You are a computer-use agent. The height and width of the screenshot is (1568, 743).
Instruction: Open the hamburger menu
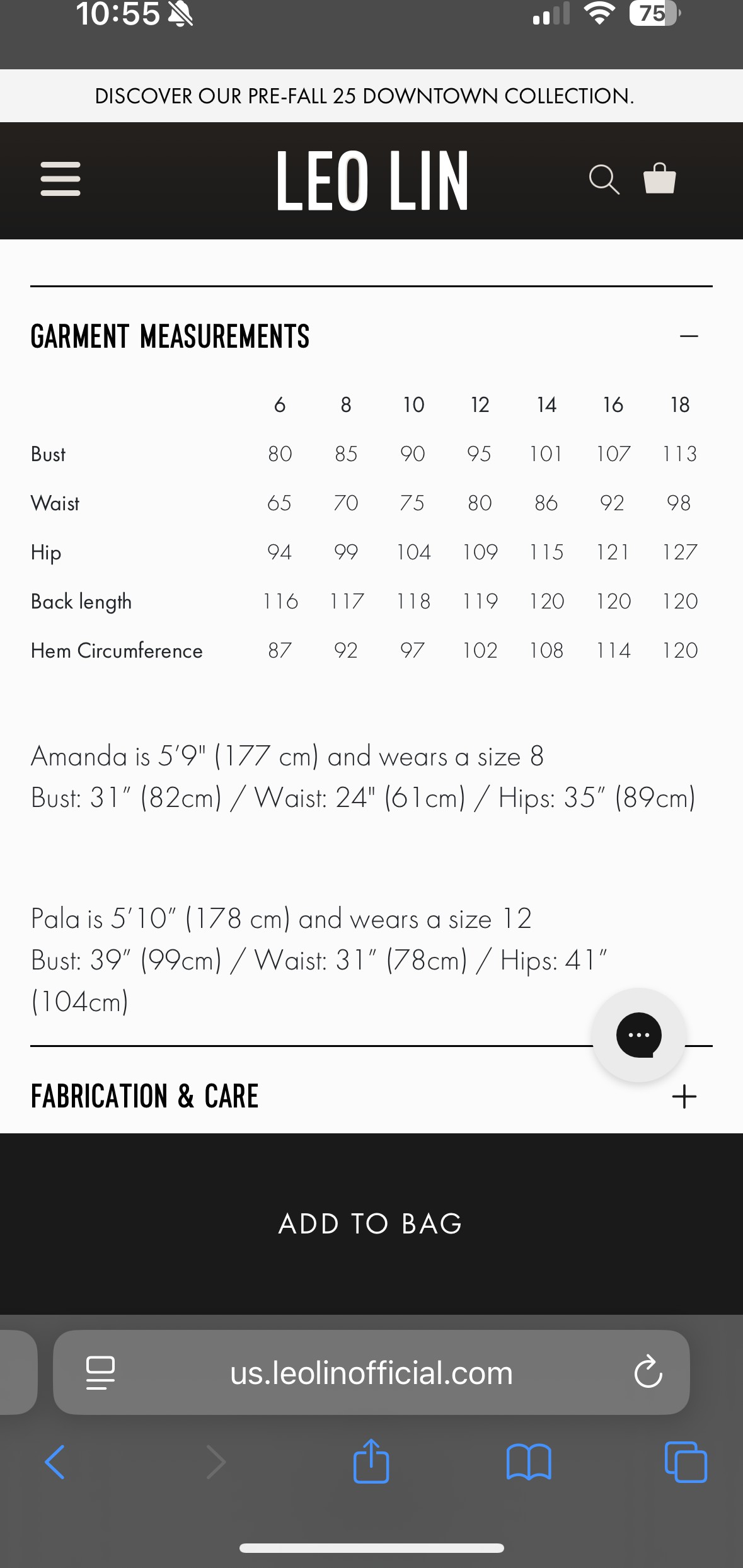(x=60, y=179)
